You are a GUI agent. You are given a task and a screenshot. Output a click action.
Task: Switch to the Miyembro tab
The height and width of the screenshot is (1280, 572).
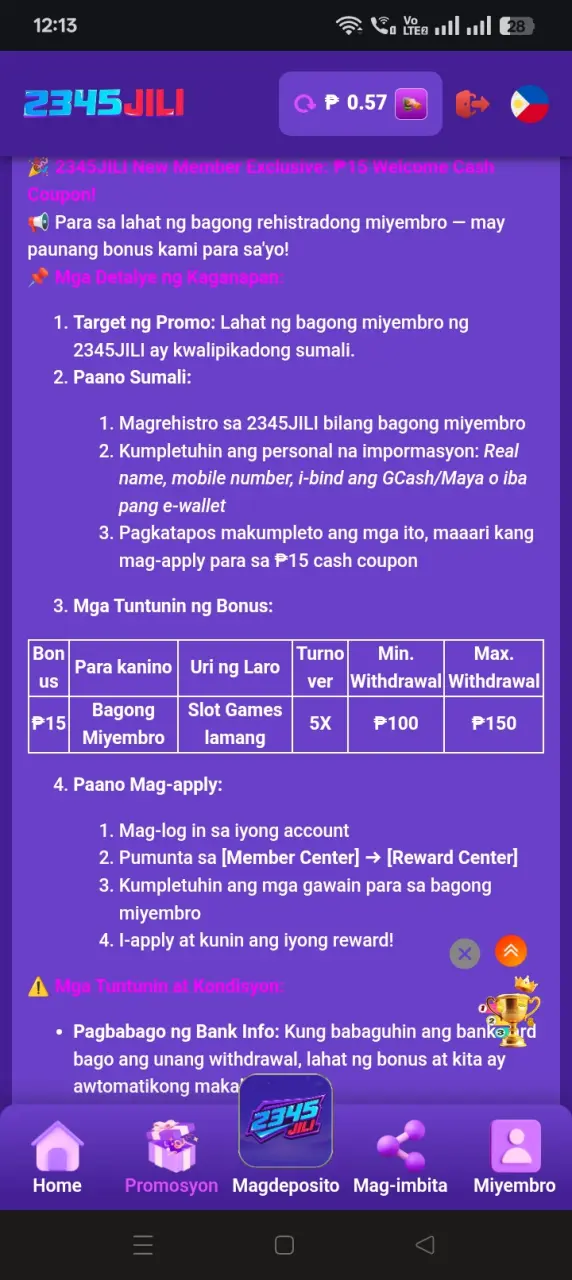click(x=514, y=1157)
